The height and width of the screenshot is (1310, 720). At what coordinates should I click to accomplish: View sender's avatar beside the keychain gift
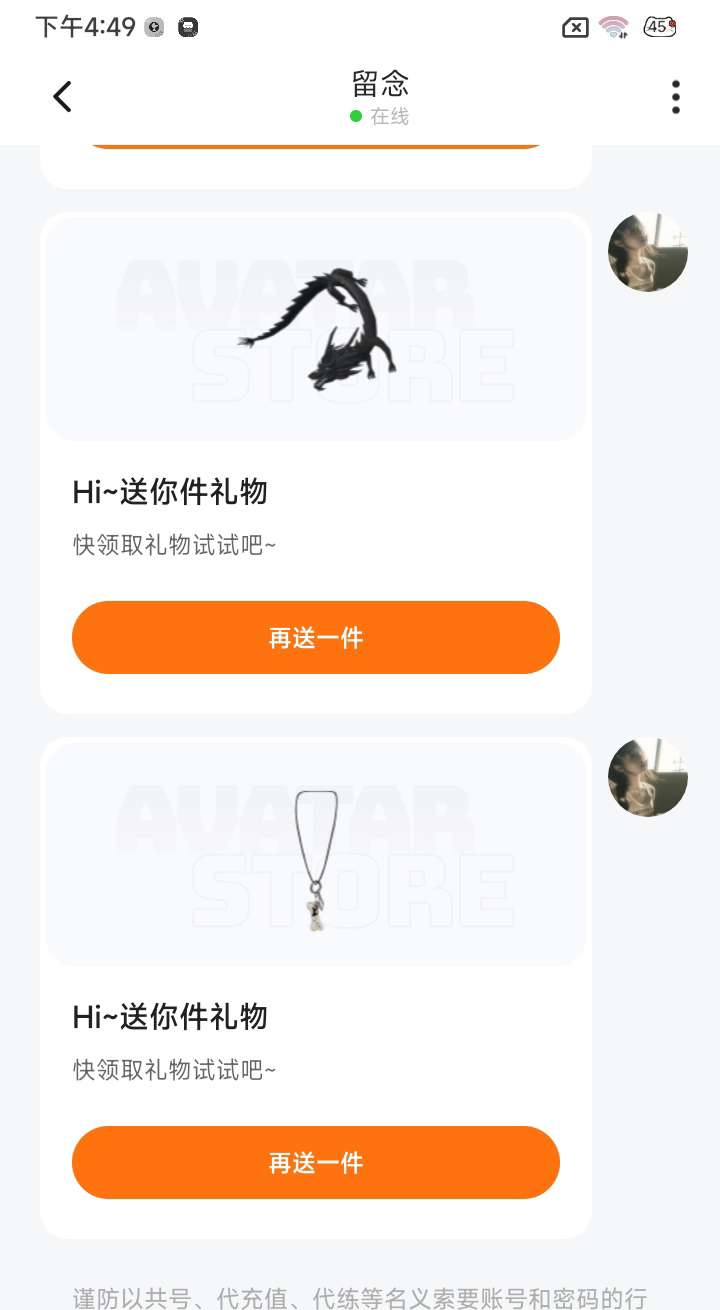(x=648, y=777)
